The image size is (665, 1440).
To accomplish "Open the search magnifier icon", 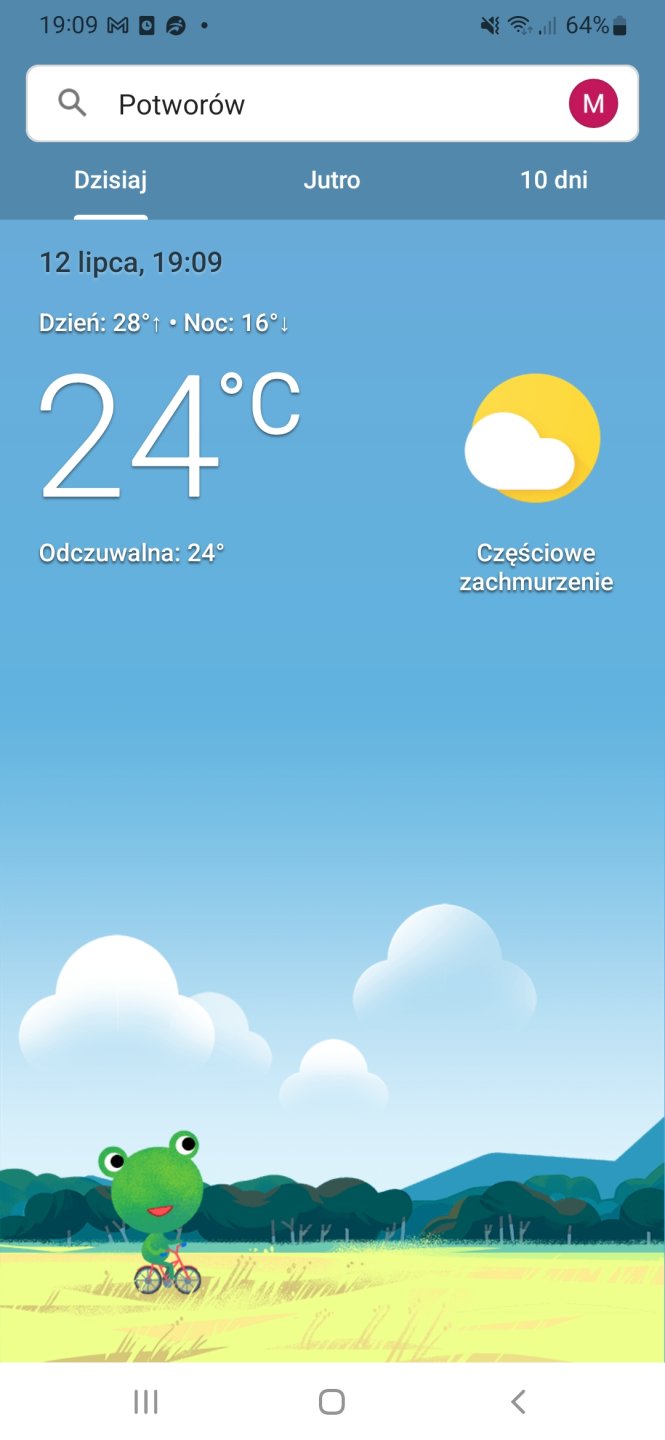I will [72, 103].
